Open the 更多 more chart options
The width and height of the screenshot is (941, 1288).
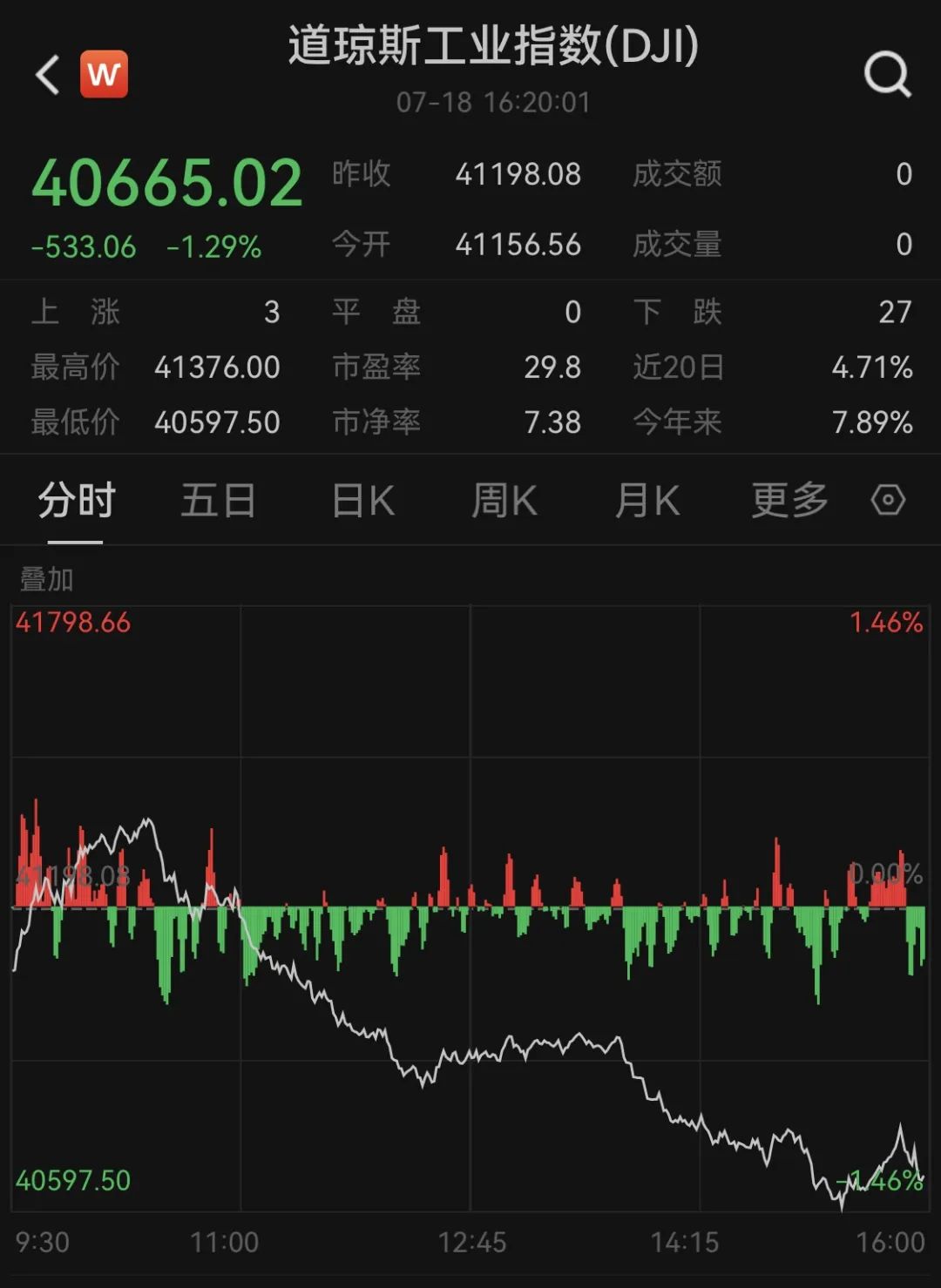789,501
